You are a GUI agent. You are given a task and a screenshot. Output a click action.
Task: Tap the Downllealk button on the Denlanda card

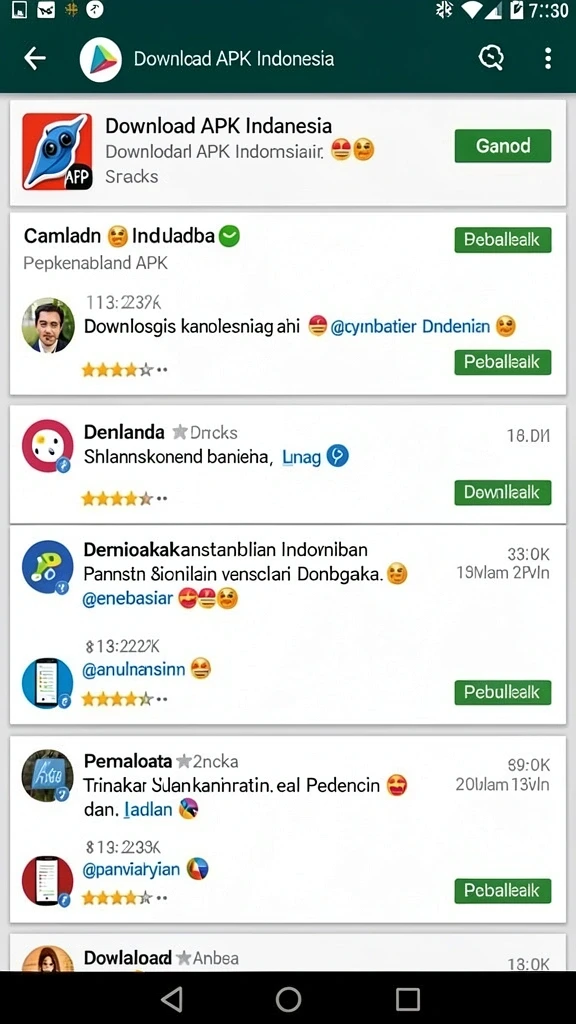502,492
